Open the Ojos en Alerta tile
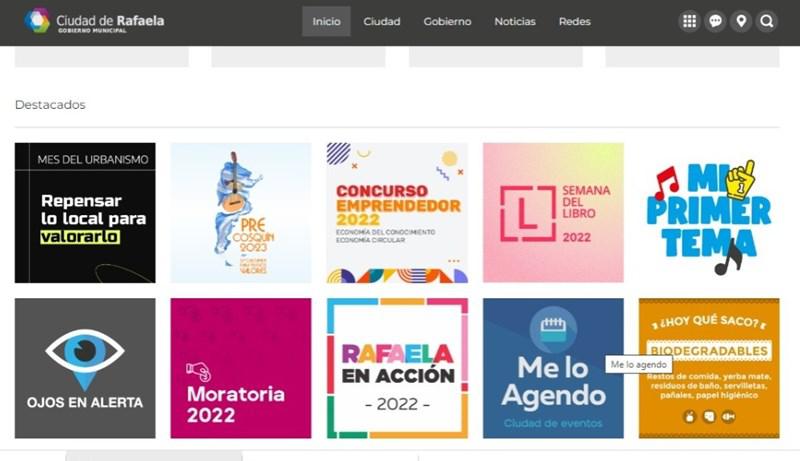Screen dimensions: 800x461 coord(85,368)
